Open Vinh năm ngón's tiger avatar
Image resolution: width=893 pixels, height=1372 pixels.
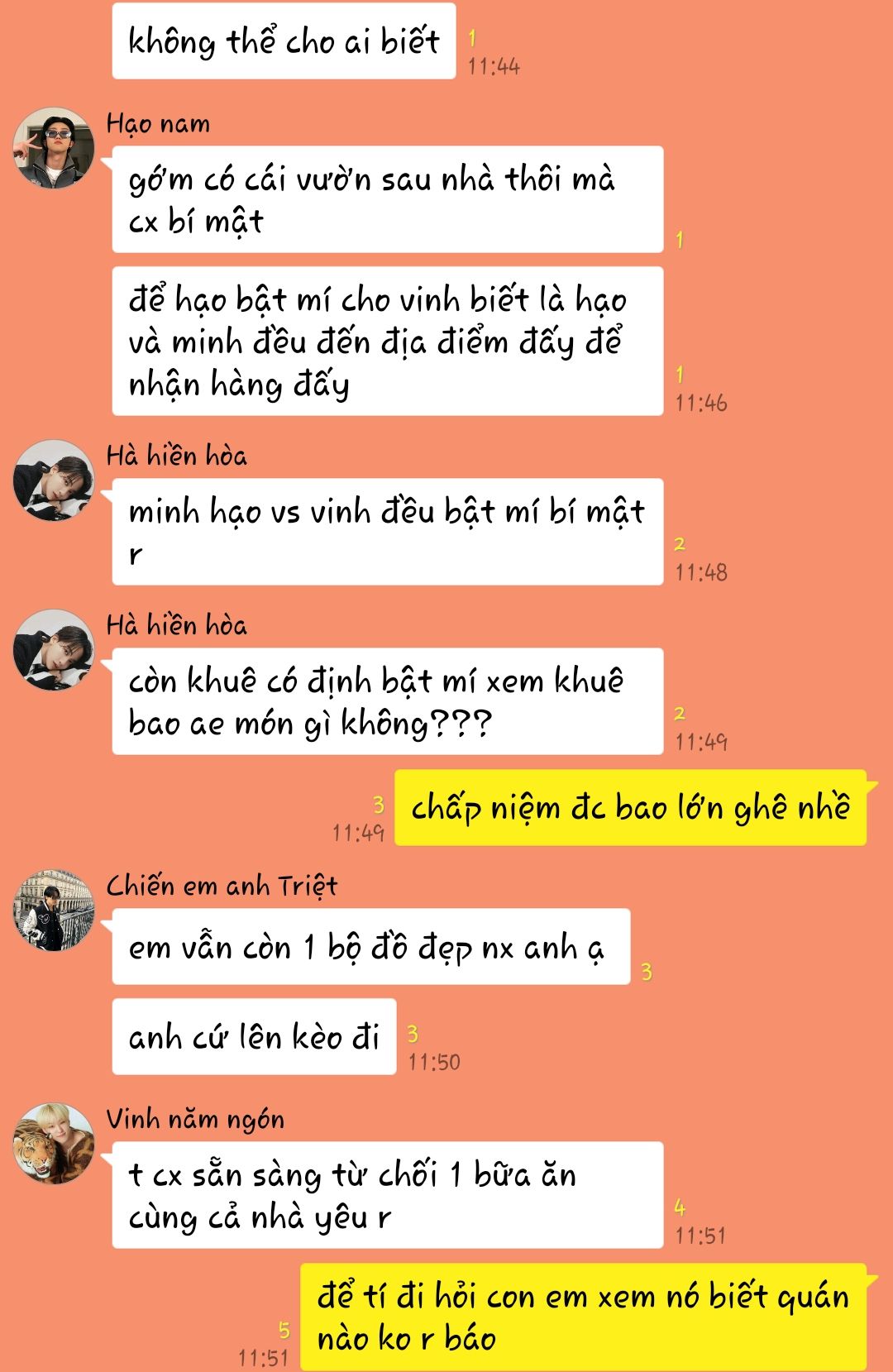(x=54, y=1144)
